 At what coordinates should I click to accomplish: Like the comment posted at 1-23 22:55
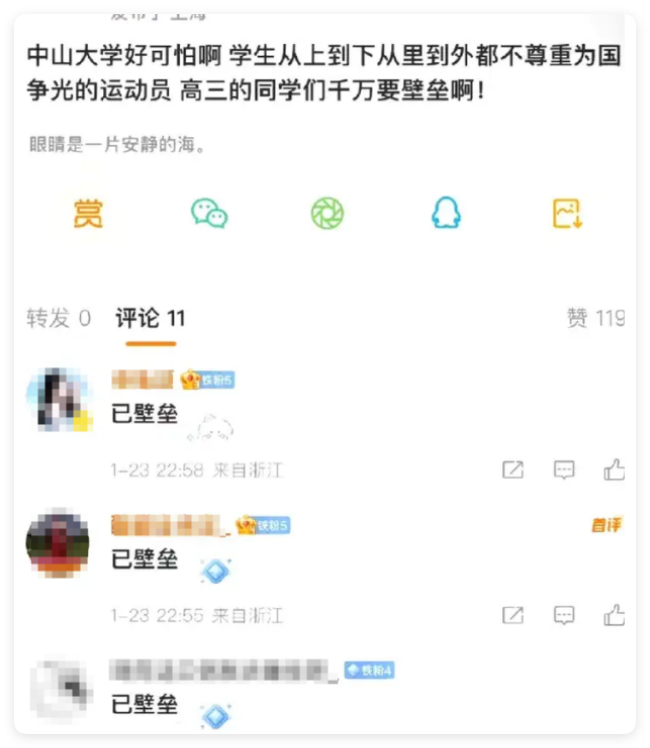pyautogui.click(x=615, y=614)
